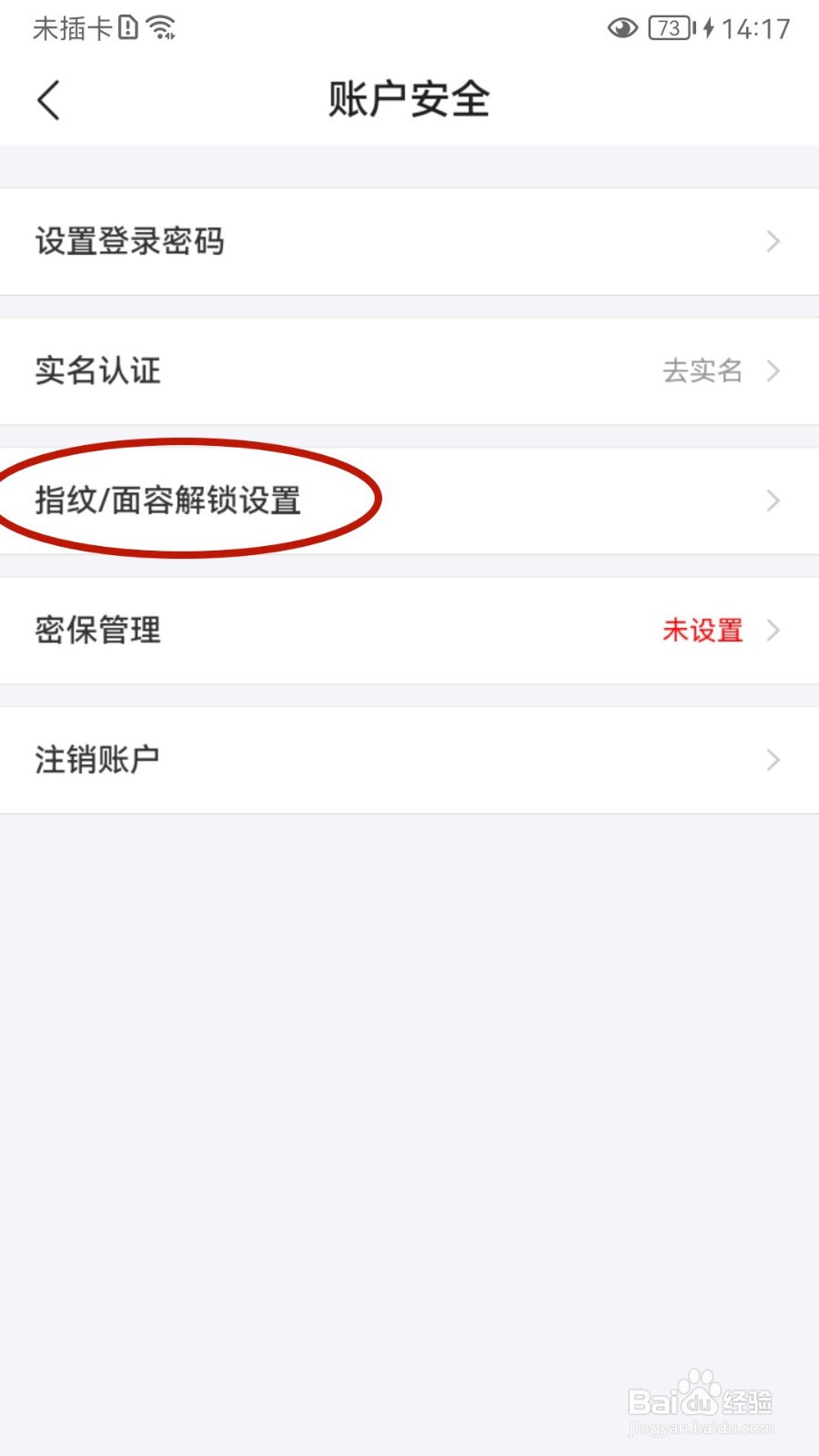
Task: Click the SIM card status icon
Action: click(x=127, y=27)
